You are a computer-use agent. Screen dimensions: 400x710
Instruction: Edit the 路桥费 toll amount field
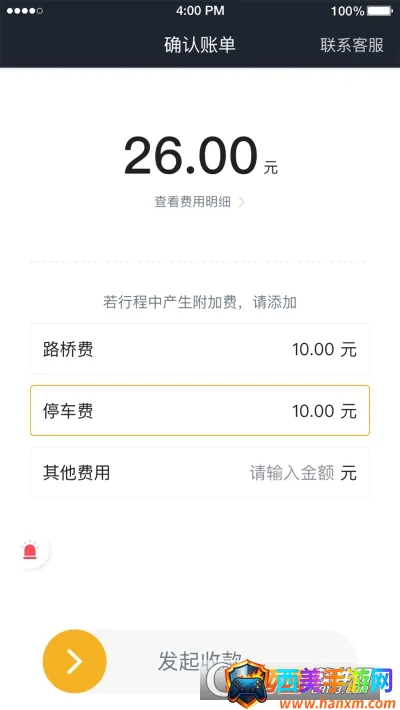(x=200, y=349)
